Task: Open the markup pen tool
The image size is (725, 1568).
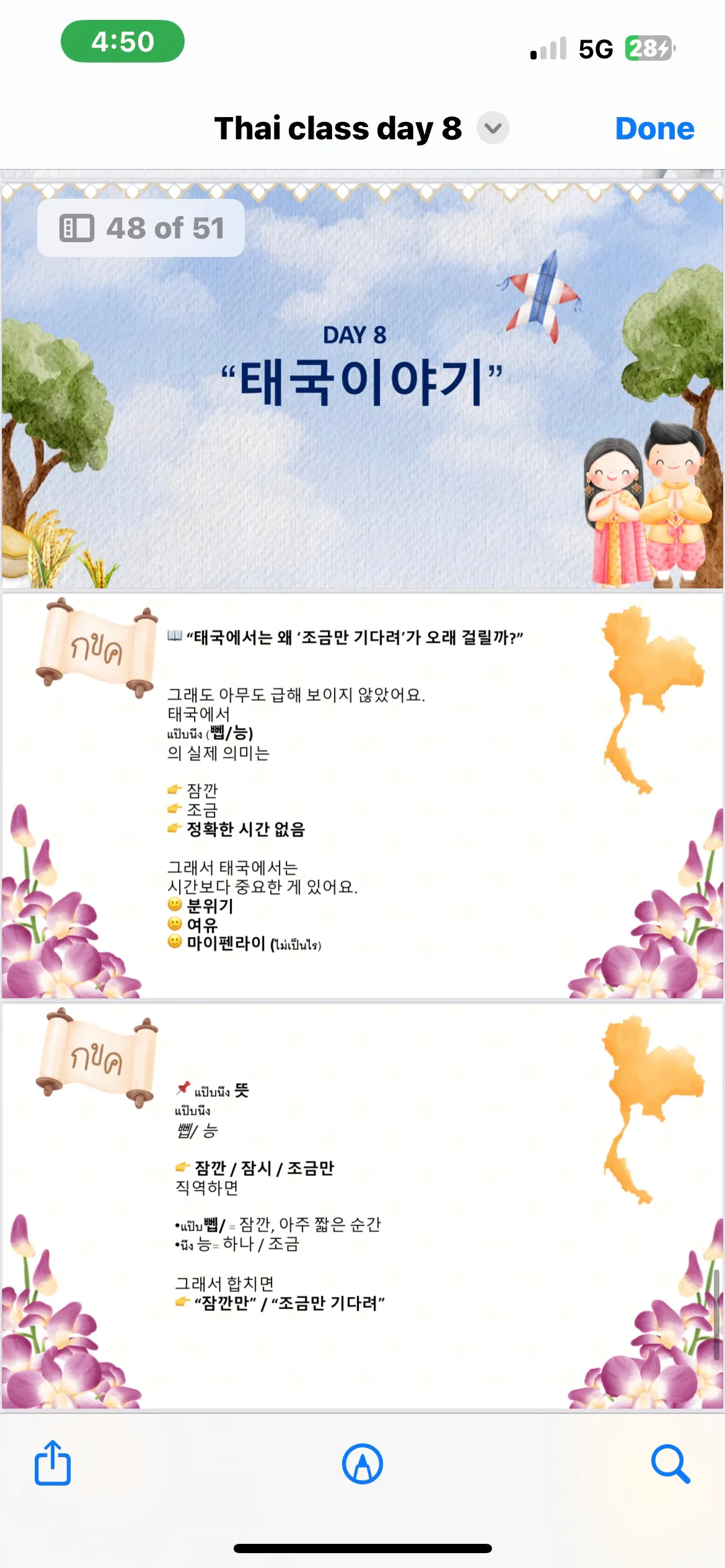Action: 362,1464
